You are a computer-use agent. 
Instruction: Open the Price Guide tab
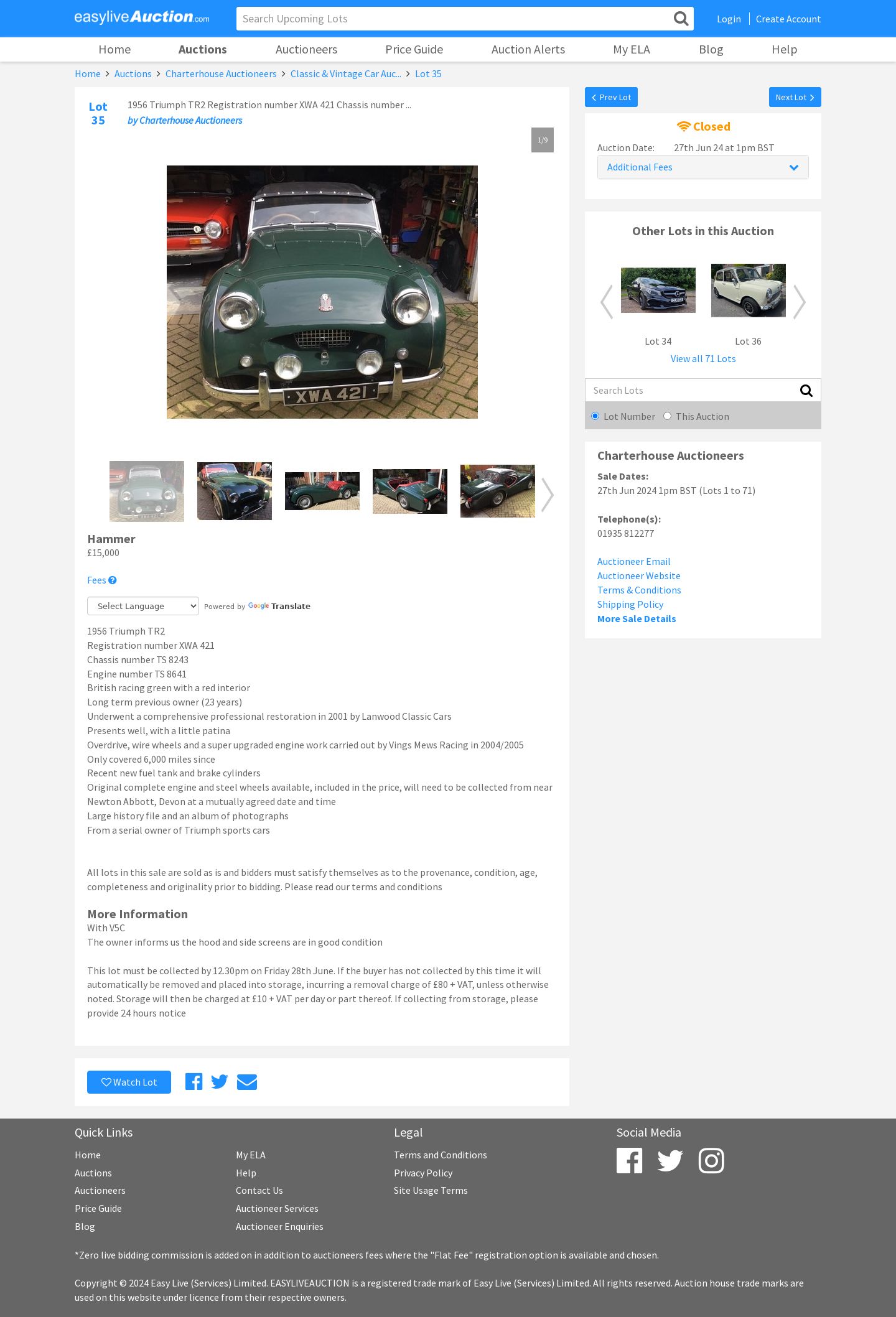414,49
